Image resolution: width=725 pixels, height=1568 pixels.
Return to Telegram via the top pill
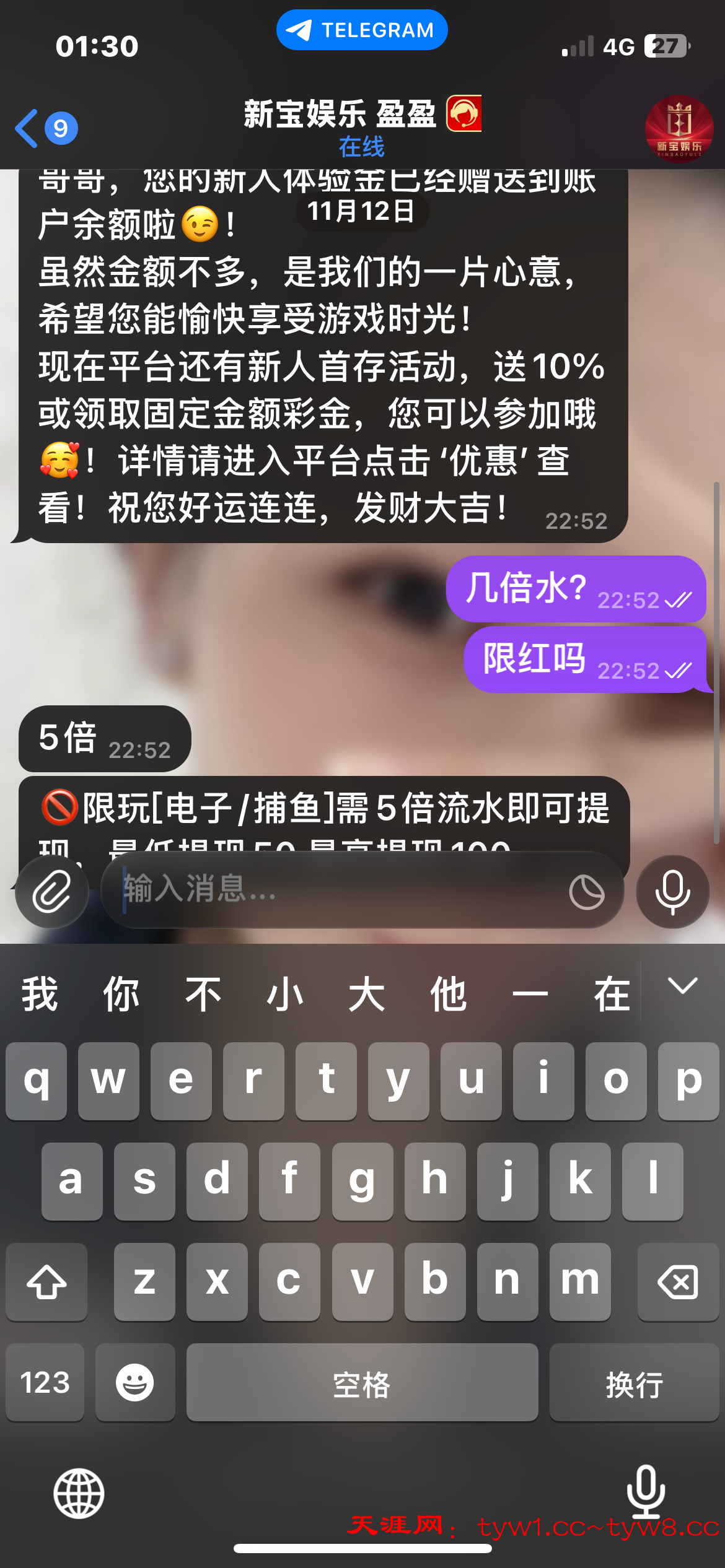click(362, 30)
